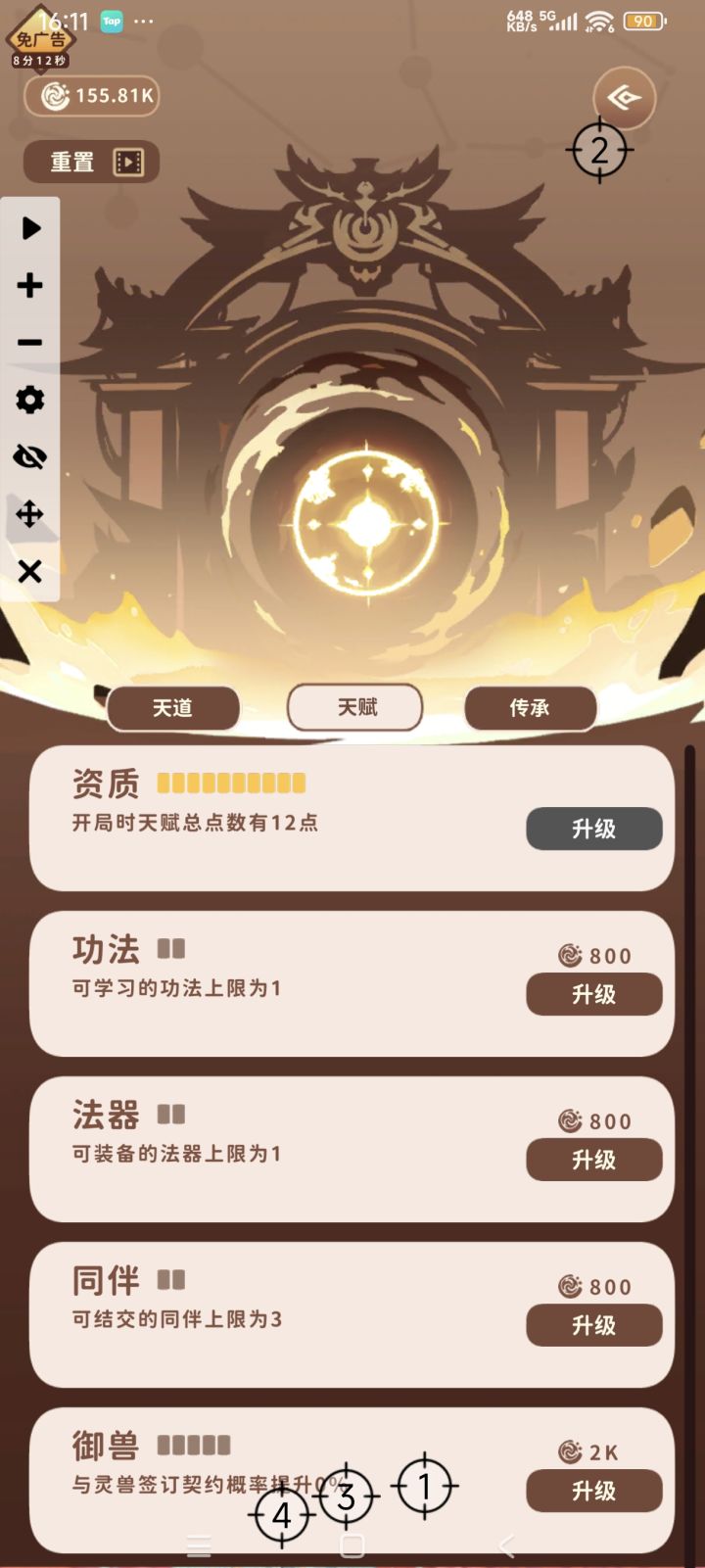705x1568 pixels.
Task: Click the plus icon on the left toolbar
Action: [x=29, y=285]
